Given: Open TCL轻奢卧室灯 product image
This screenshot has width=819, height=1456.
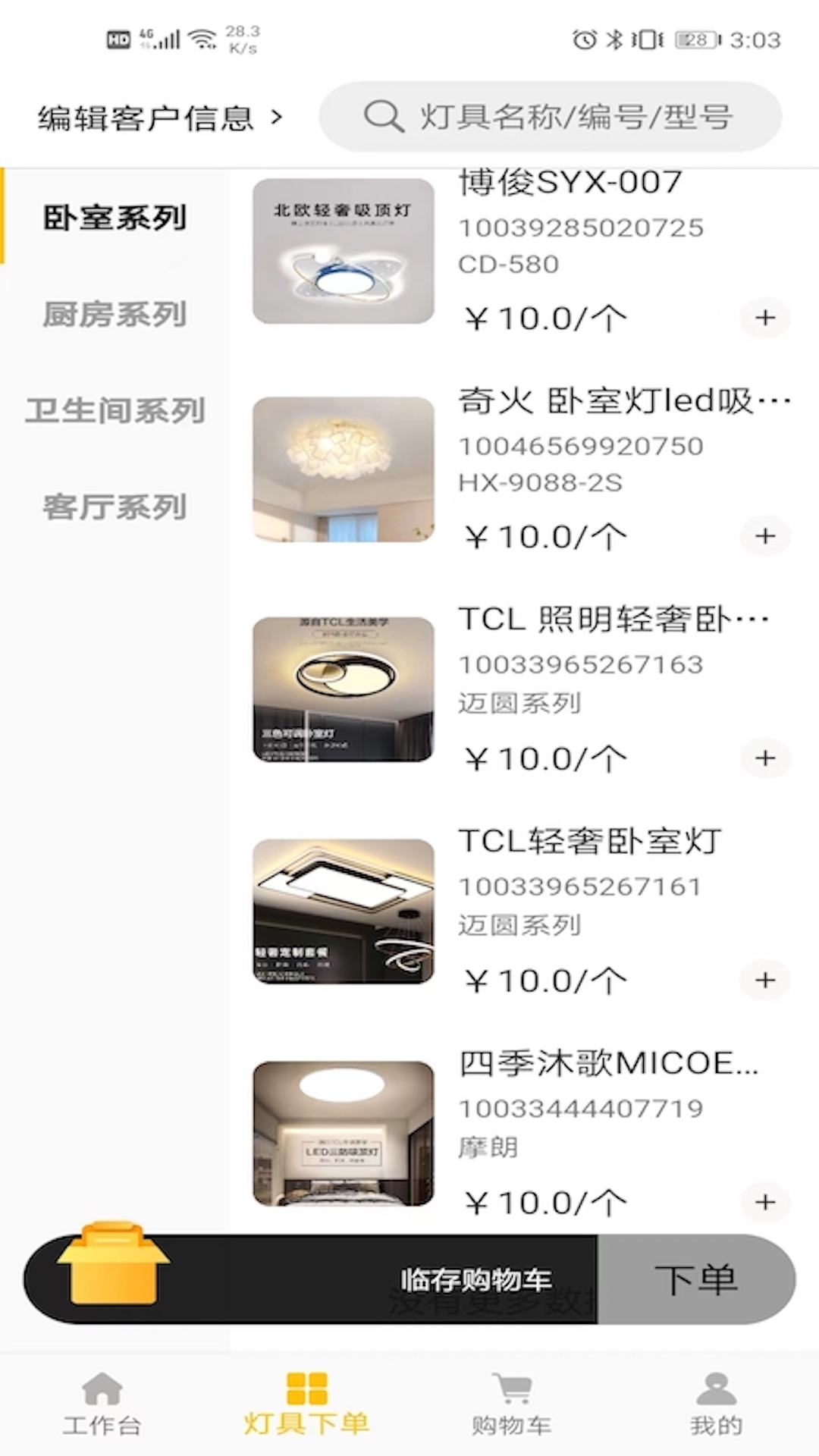Looking at the screenshot, I should [x=344, y=912].
